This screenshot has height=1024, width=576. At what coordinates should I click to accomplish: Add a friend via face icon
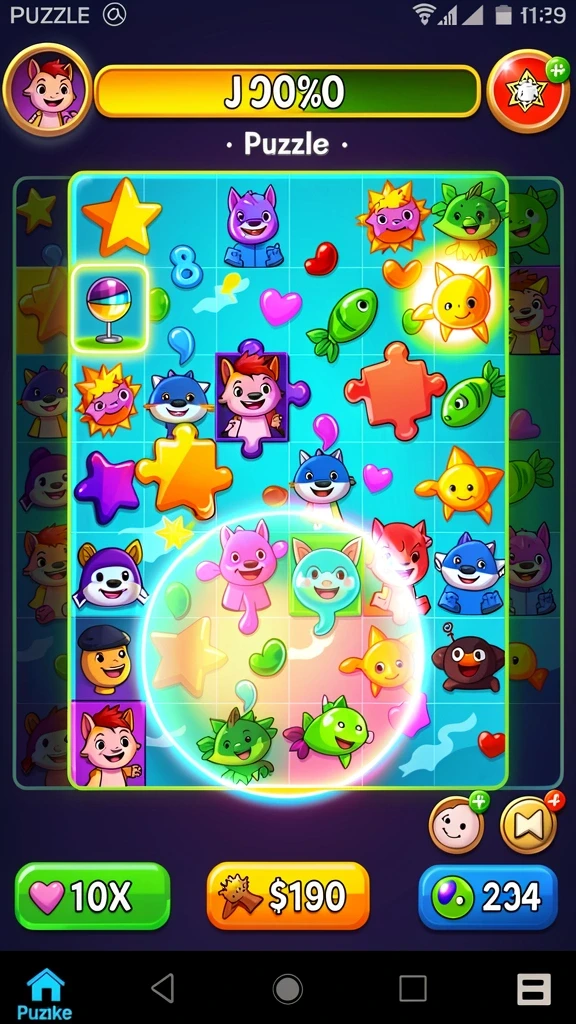point(457,824)
